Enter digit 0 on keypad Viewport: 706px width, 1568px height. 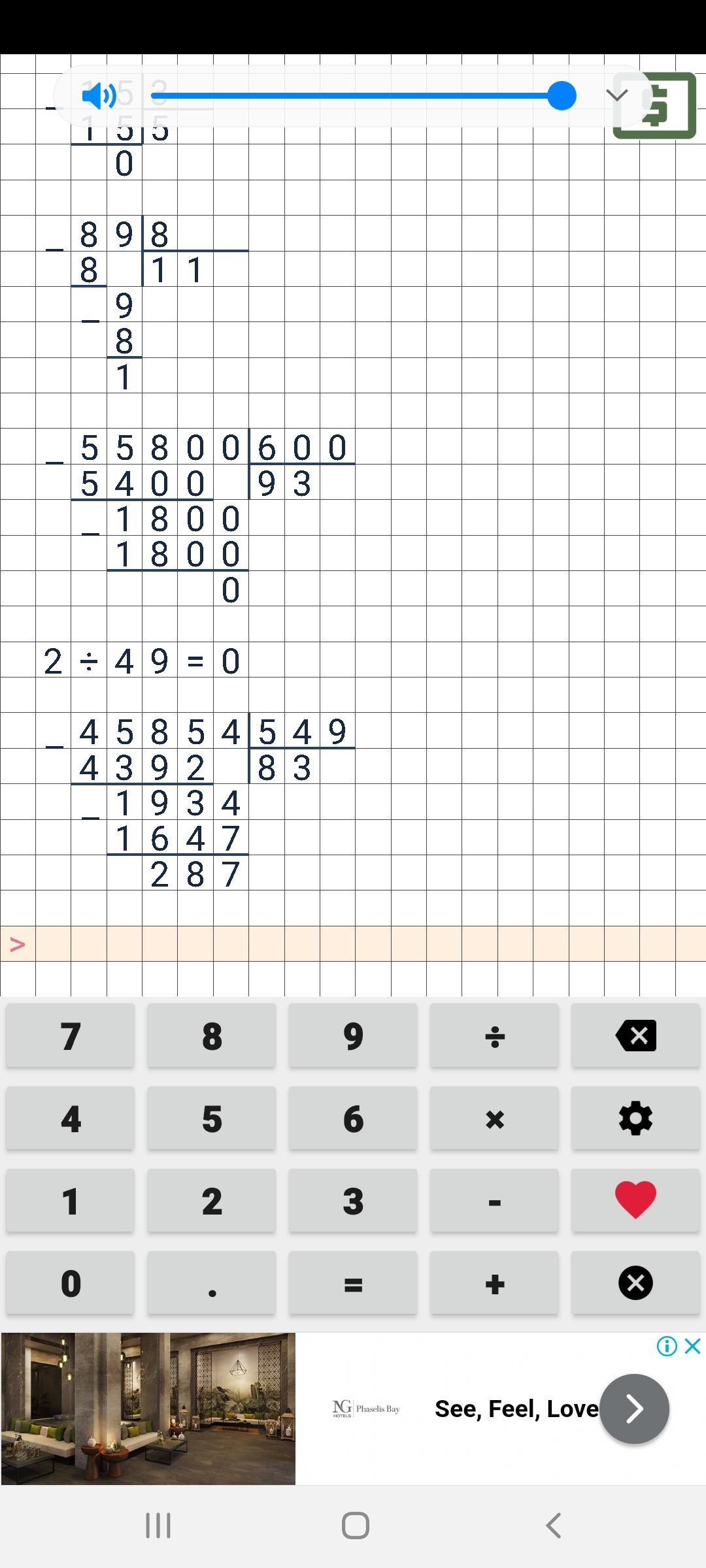click(71, 1282)
